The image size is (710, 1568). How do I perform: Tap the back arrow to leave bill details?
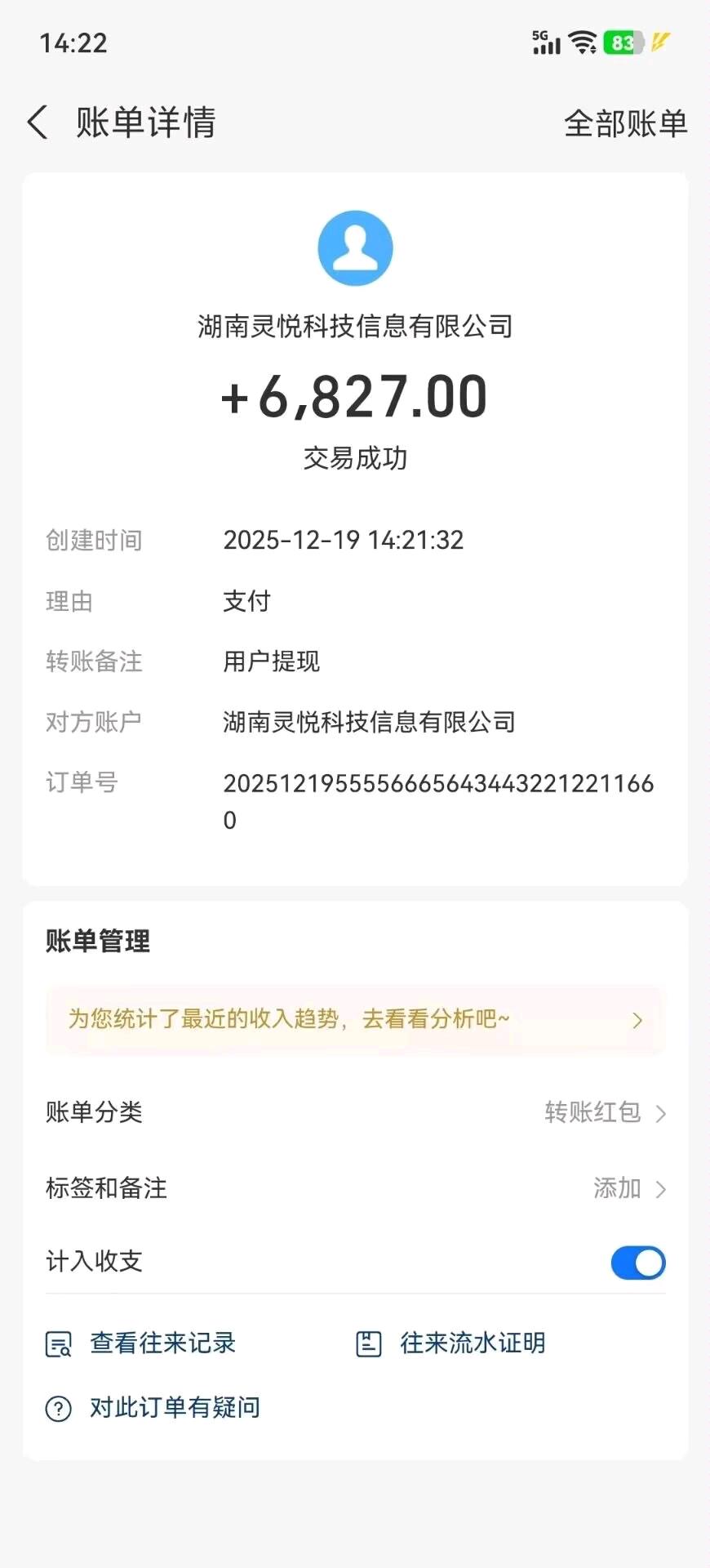click(x=36, y=121)
